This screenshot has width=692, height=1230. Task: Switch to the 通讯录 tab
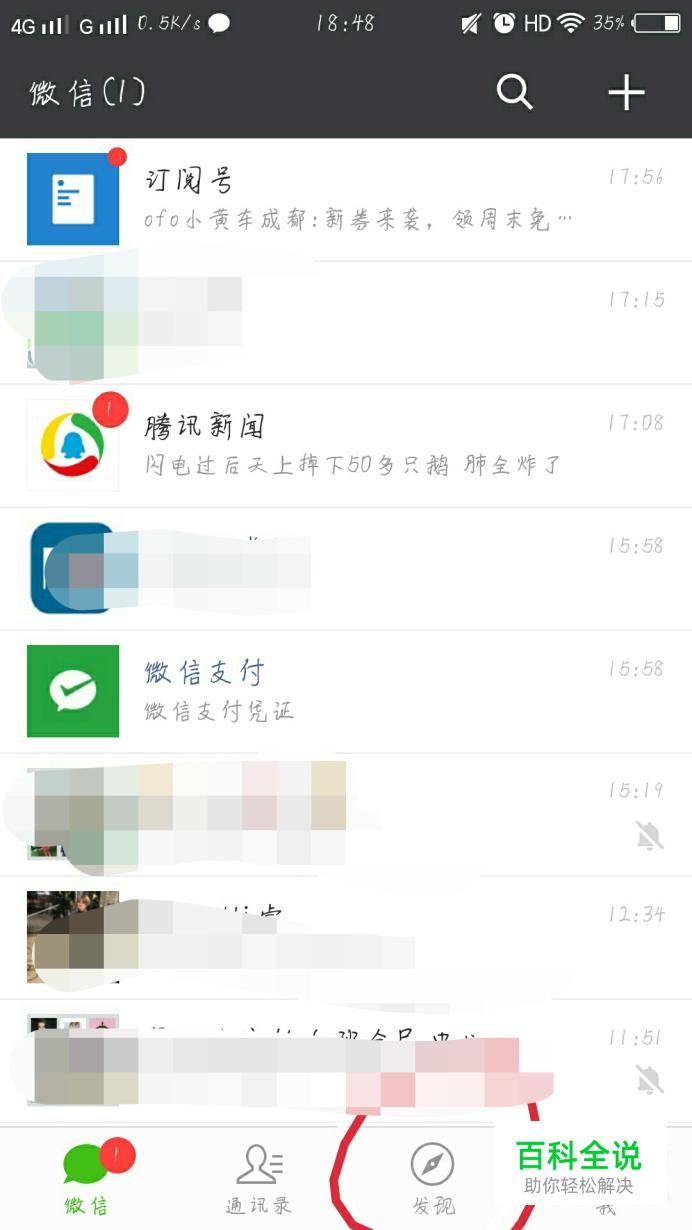[259, 1179]
